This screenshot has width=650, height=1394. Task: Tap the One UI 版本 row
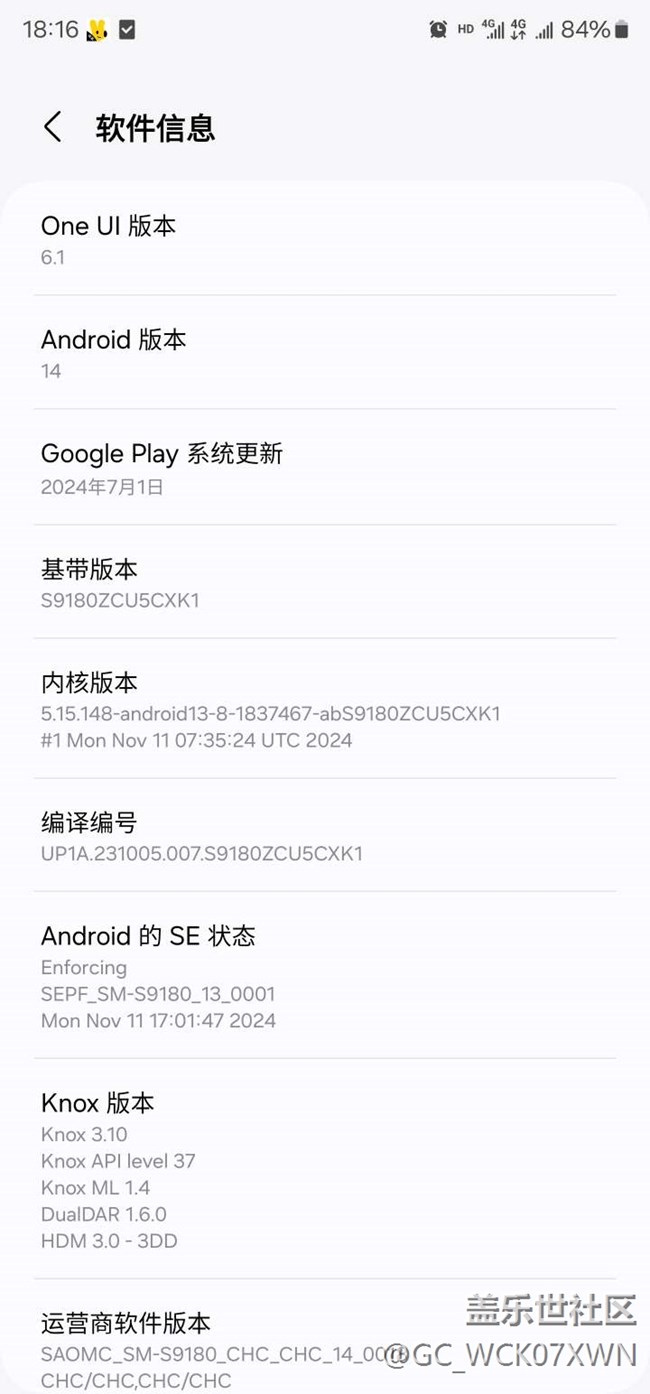(324, 240)
